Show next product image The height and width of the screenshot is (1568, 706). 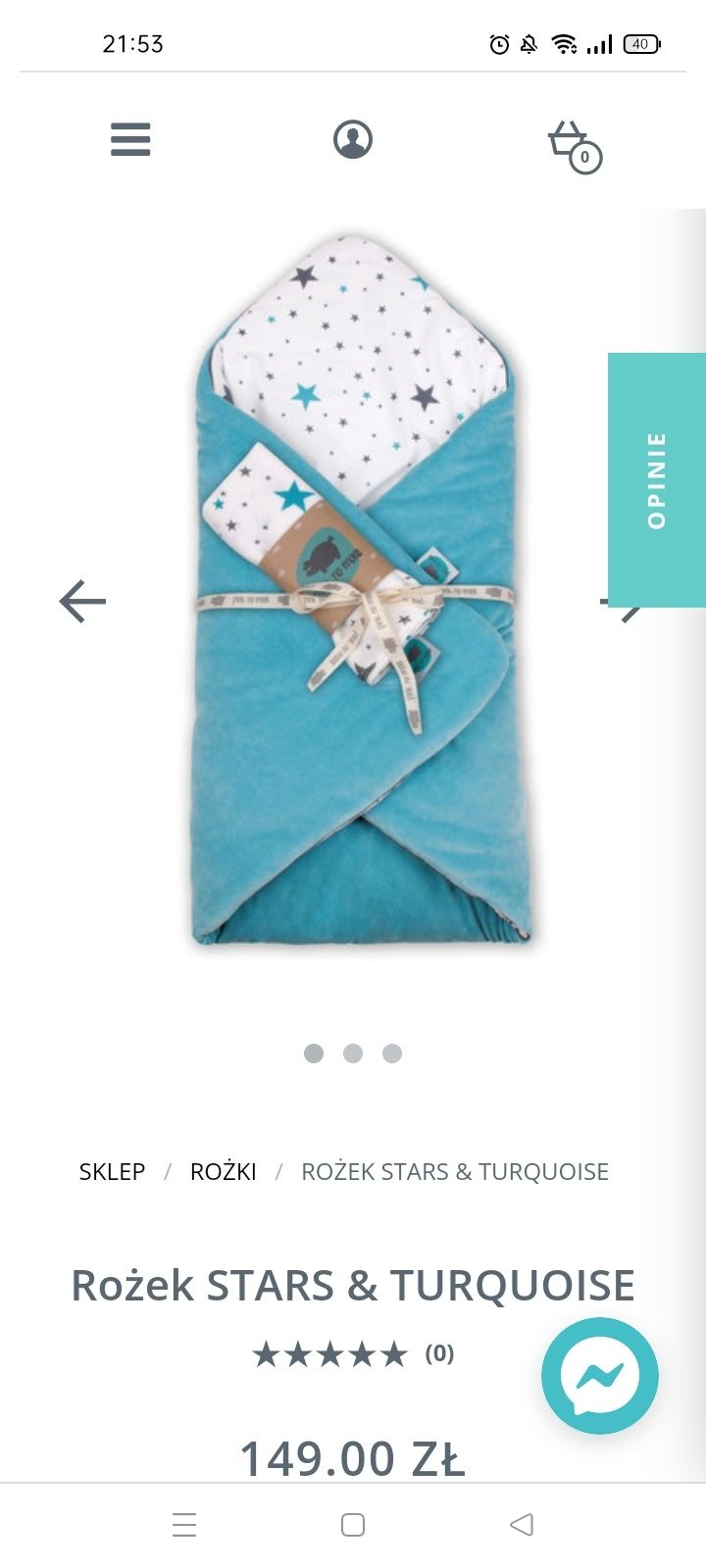[624, 603]
